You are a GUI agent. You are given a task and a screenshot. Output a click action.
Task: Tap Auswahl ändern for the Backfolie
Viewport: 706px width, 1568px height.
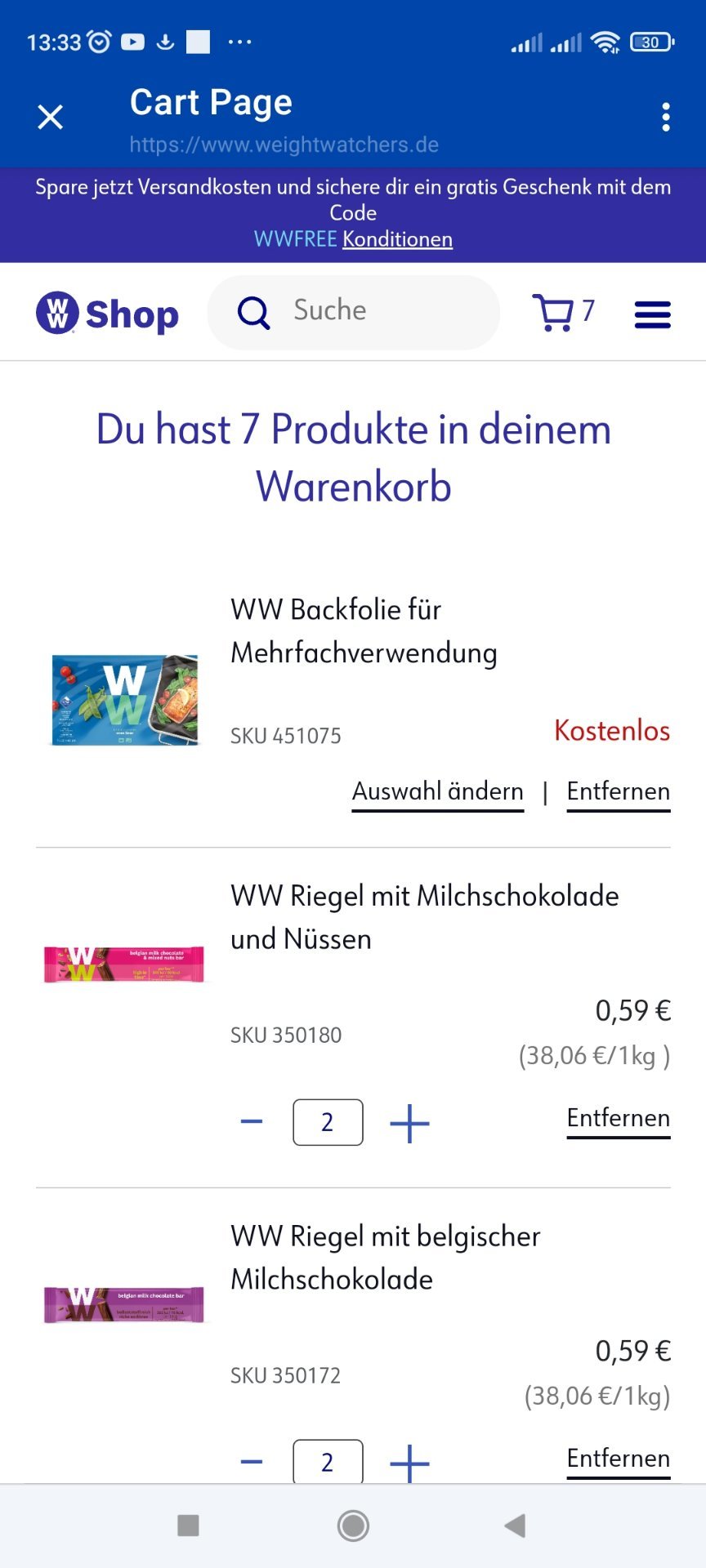438,792
